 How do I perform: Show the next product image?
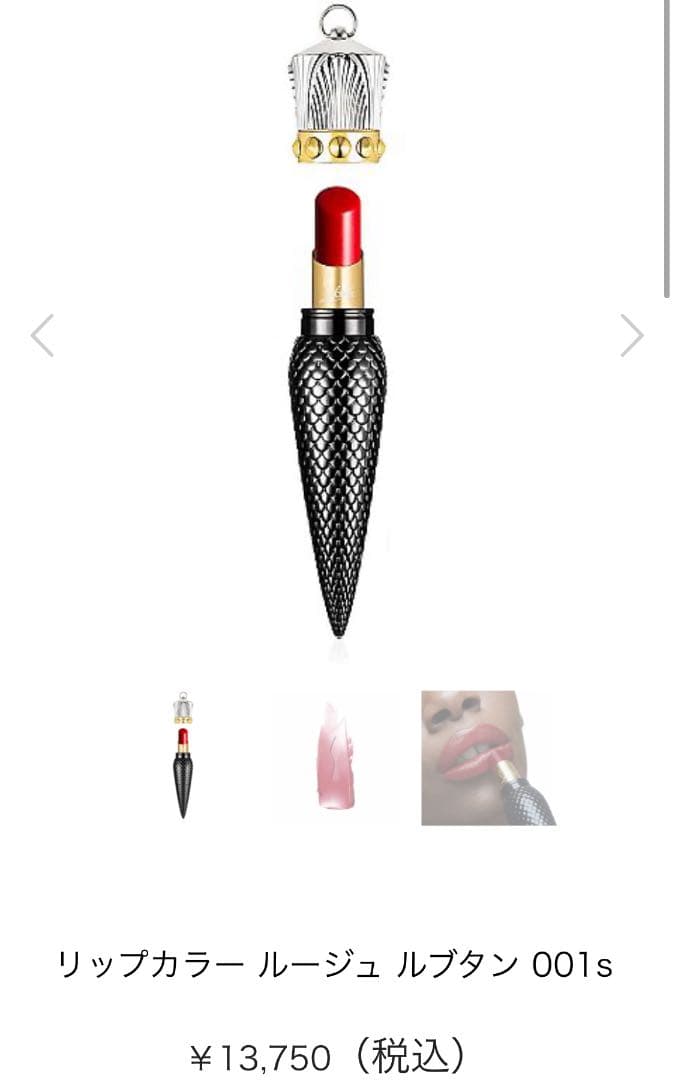(631, 336)
